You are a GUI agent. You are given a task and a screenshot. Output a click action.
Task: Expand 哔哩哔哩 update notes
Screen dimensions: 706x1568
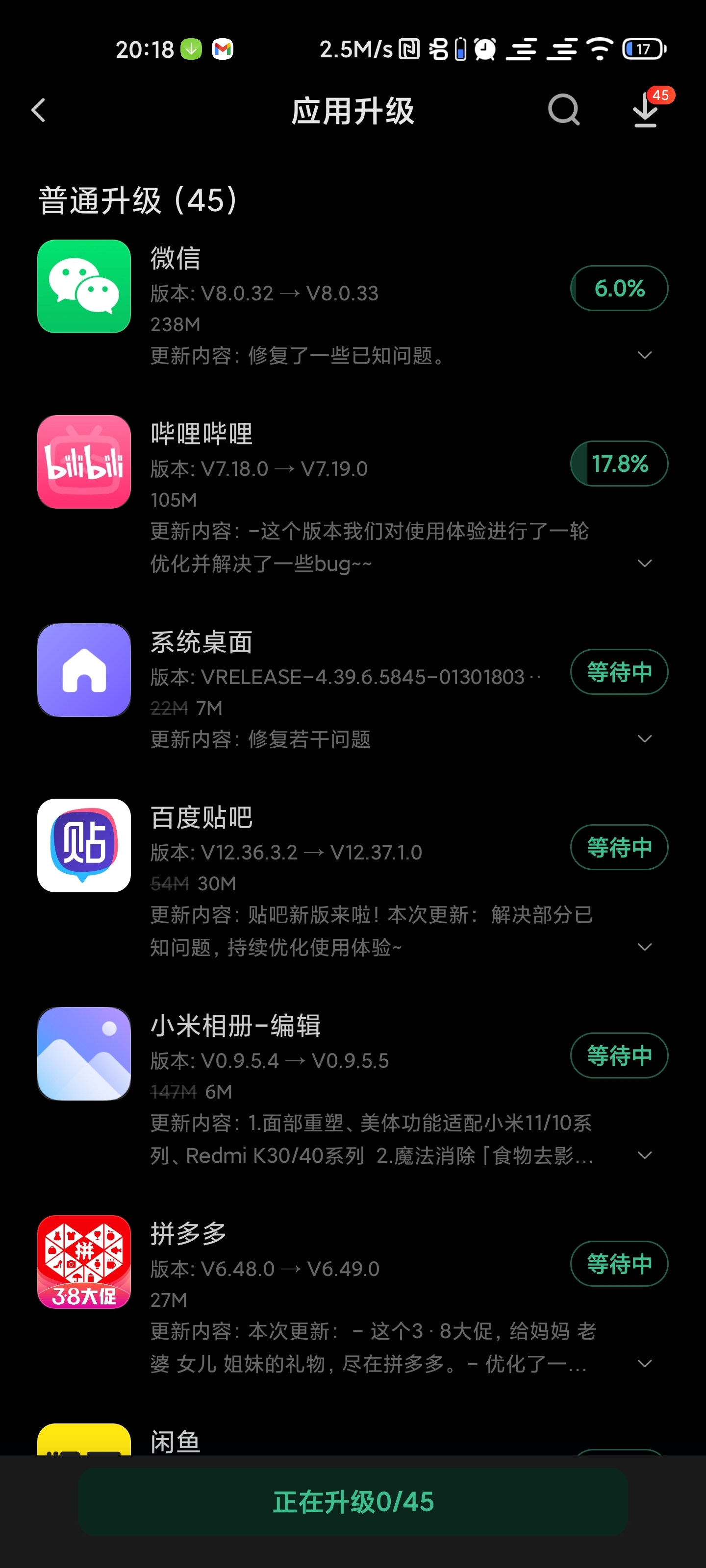pos(645,563)
